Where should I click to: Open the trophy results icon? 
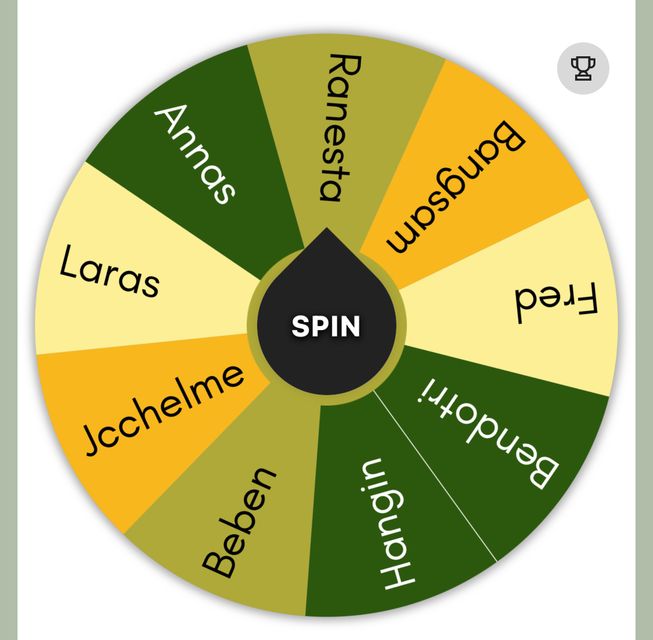tap(582, 68)
